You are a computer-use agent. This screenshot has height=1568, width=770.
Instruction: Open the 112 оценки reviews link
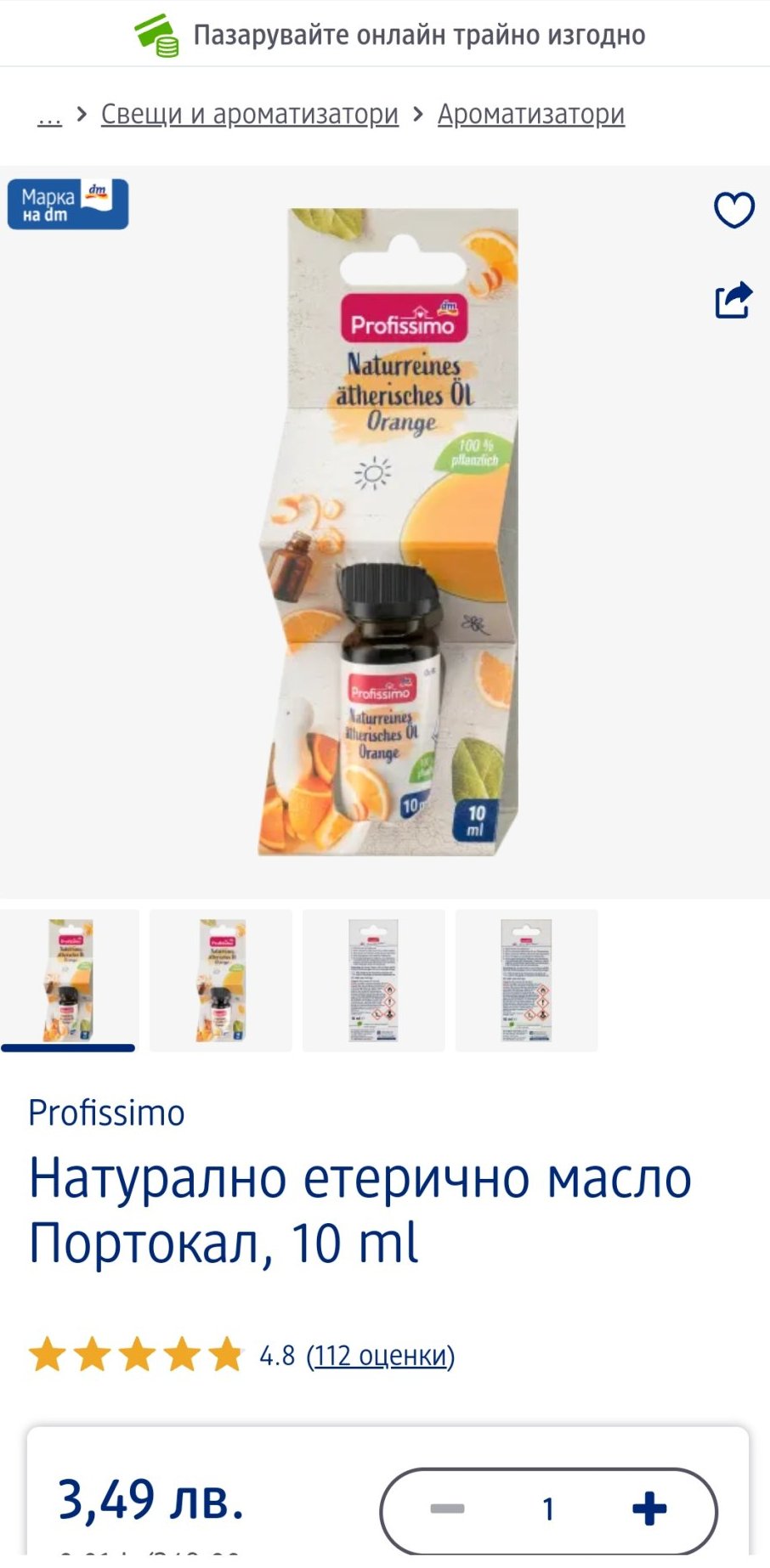pos(381,1356)
